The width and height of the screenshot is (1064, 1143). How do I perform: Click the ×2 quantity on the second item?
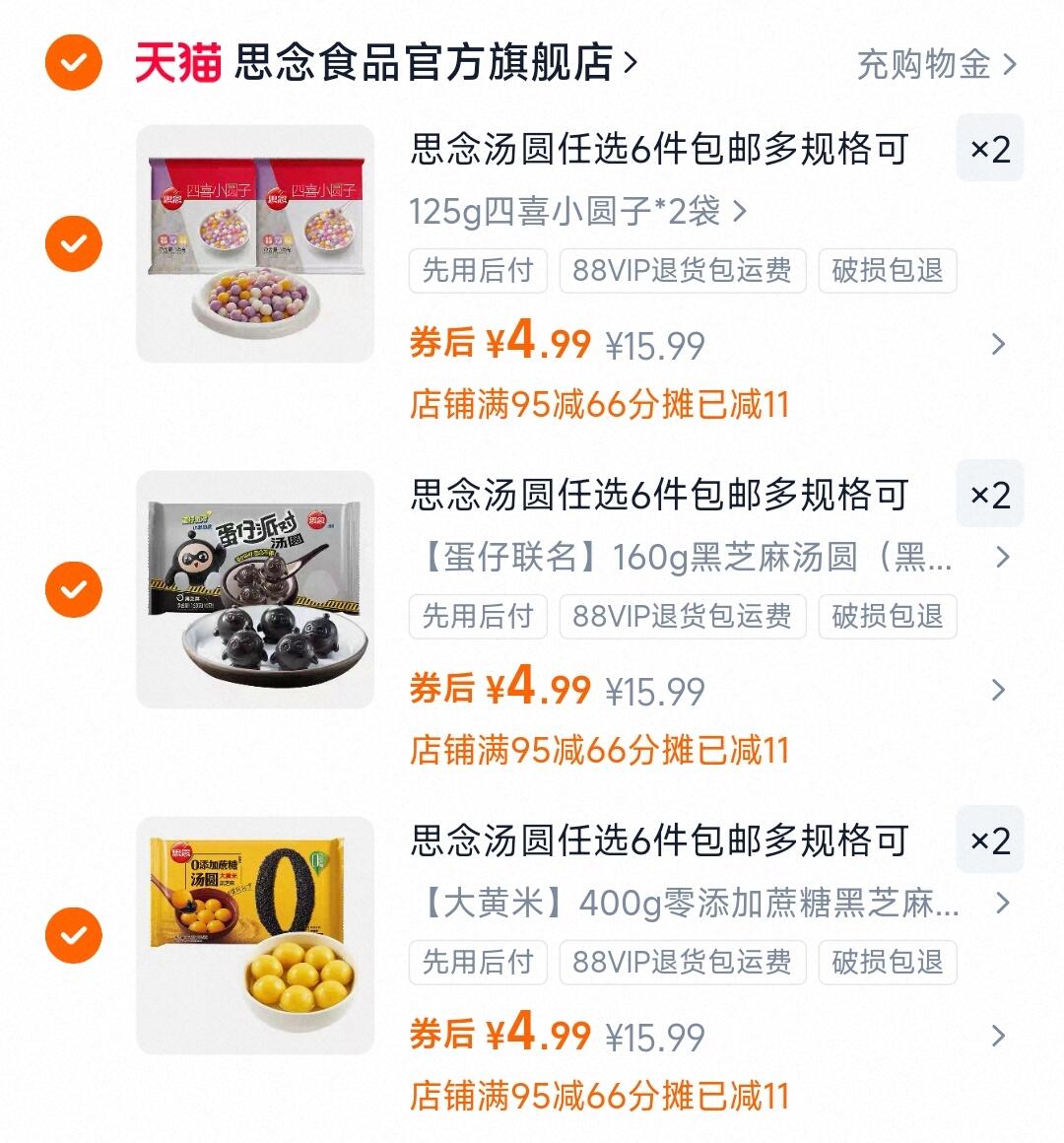[989, 495]
